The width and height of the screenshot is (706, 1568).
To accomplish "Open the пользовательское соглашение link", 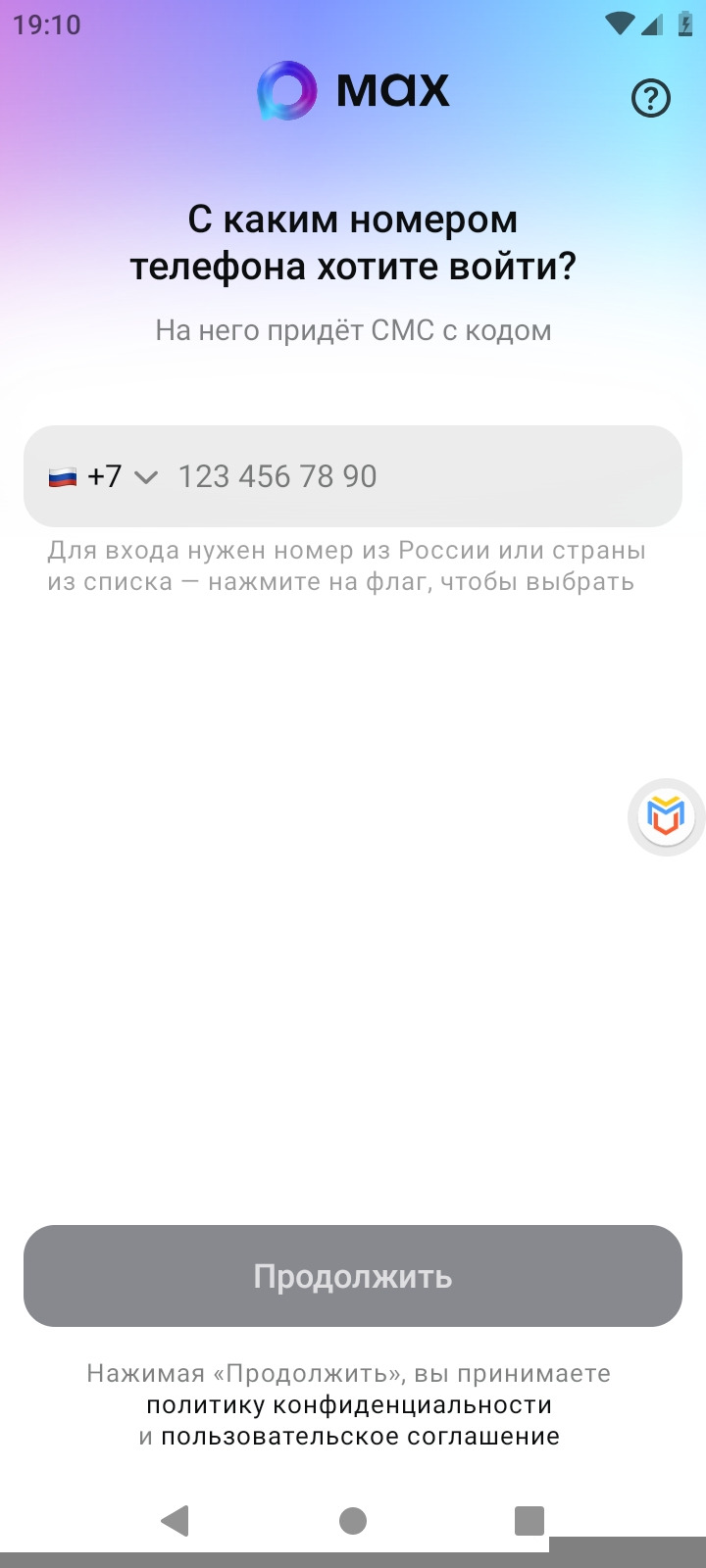I will (x=360, y=1437).
